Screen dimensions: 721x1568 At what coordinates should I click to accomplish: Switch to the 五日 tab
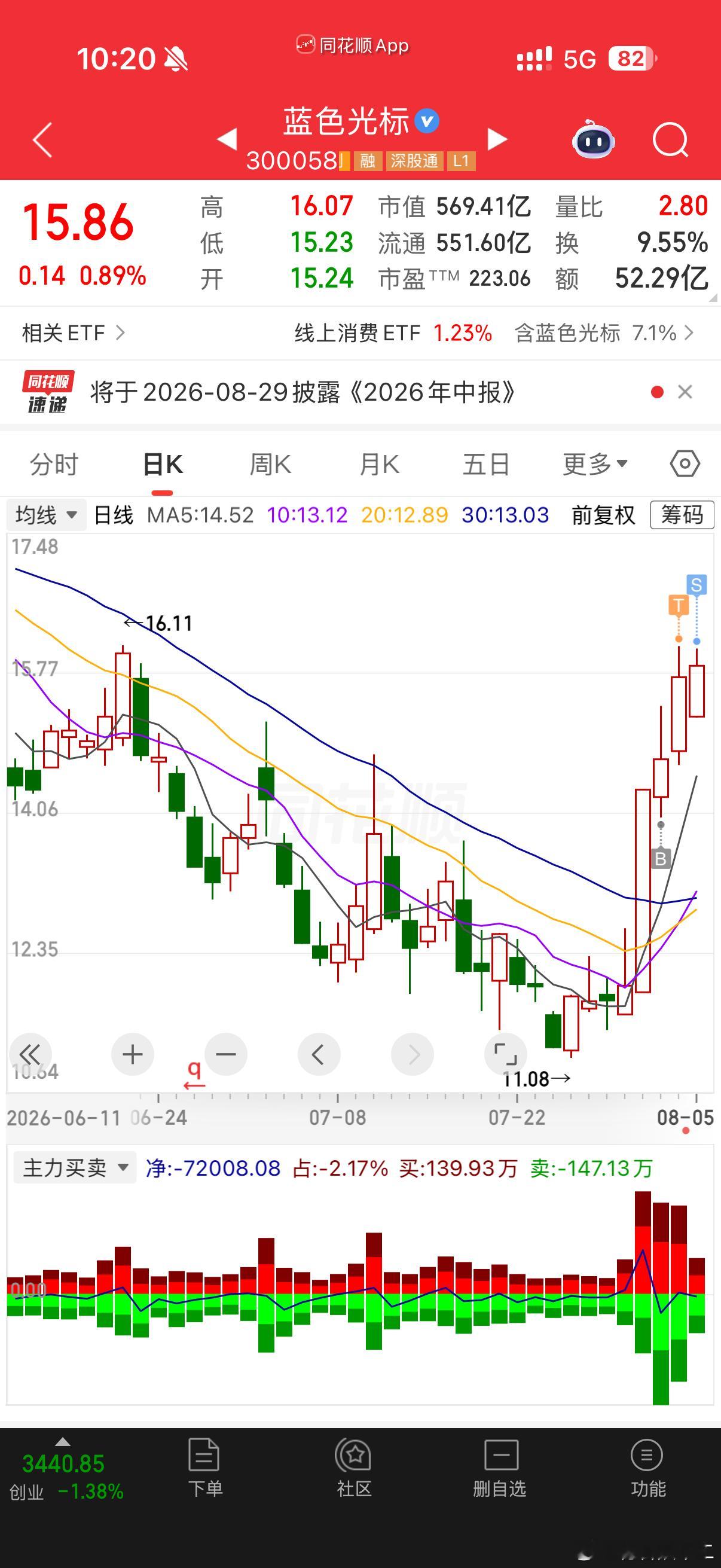click(x=486, y=465)
